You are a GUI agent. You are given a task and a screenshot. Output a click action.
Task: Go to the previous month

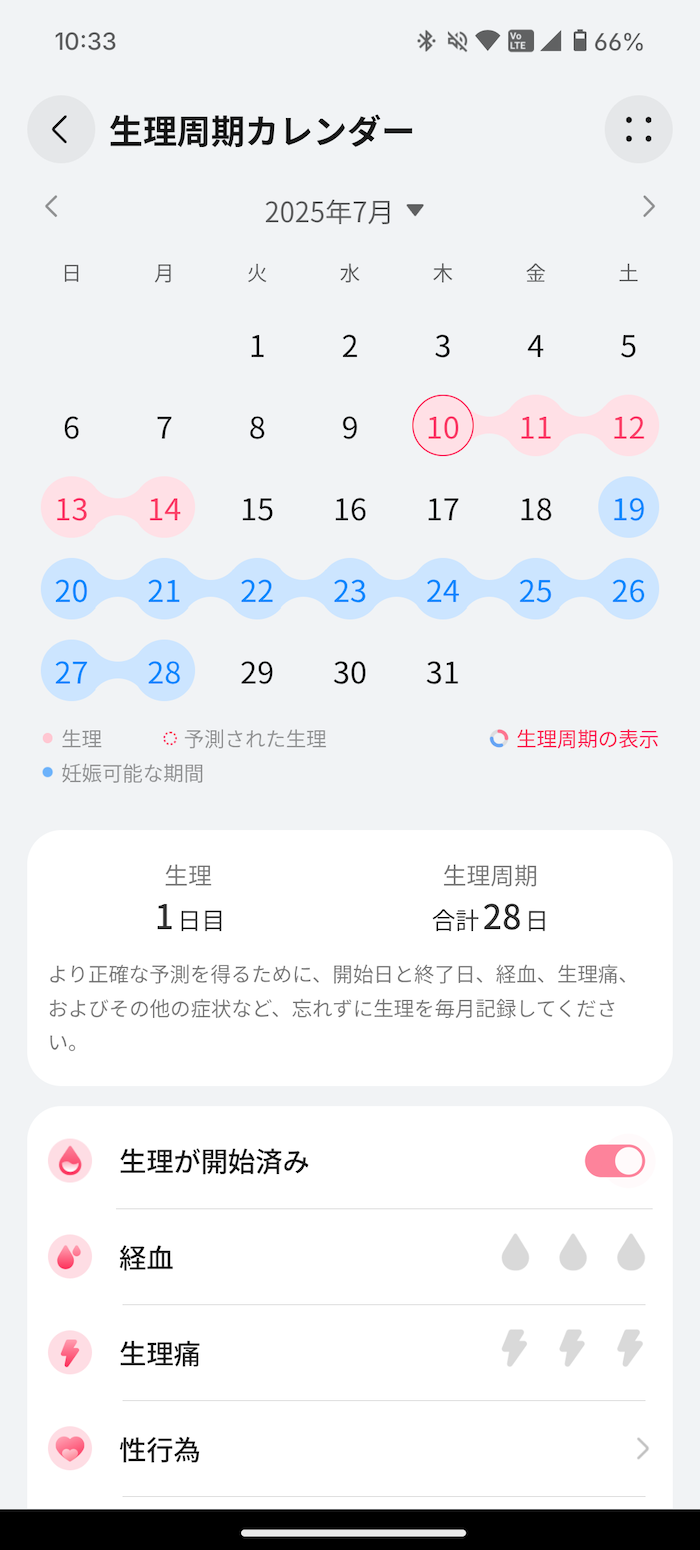click(52, 207)
